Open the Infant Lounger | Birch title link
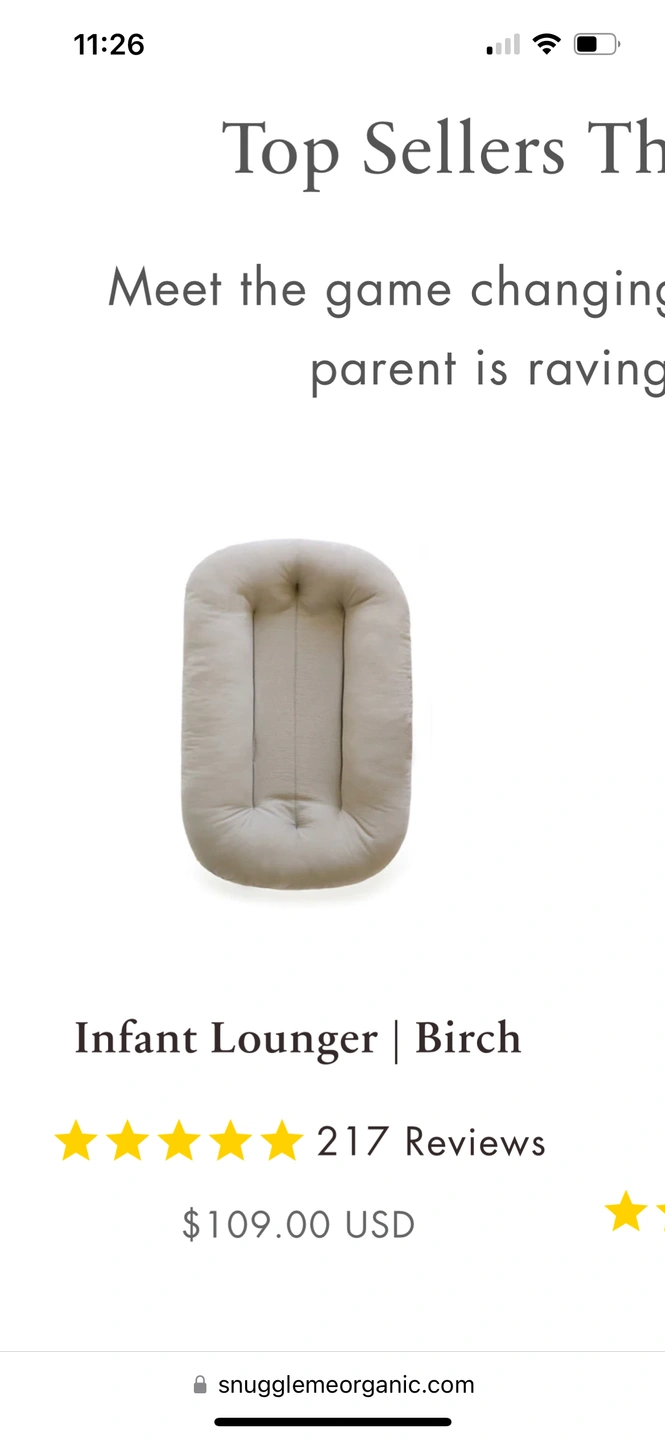 point(298,1038)
